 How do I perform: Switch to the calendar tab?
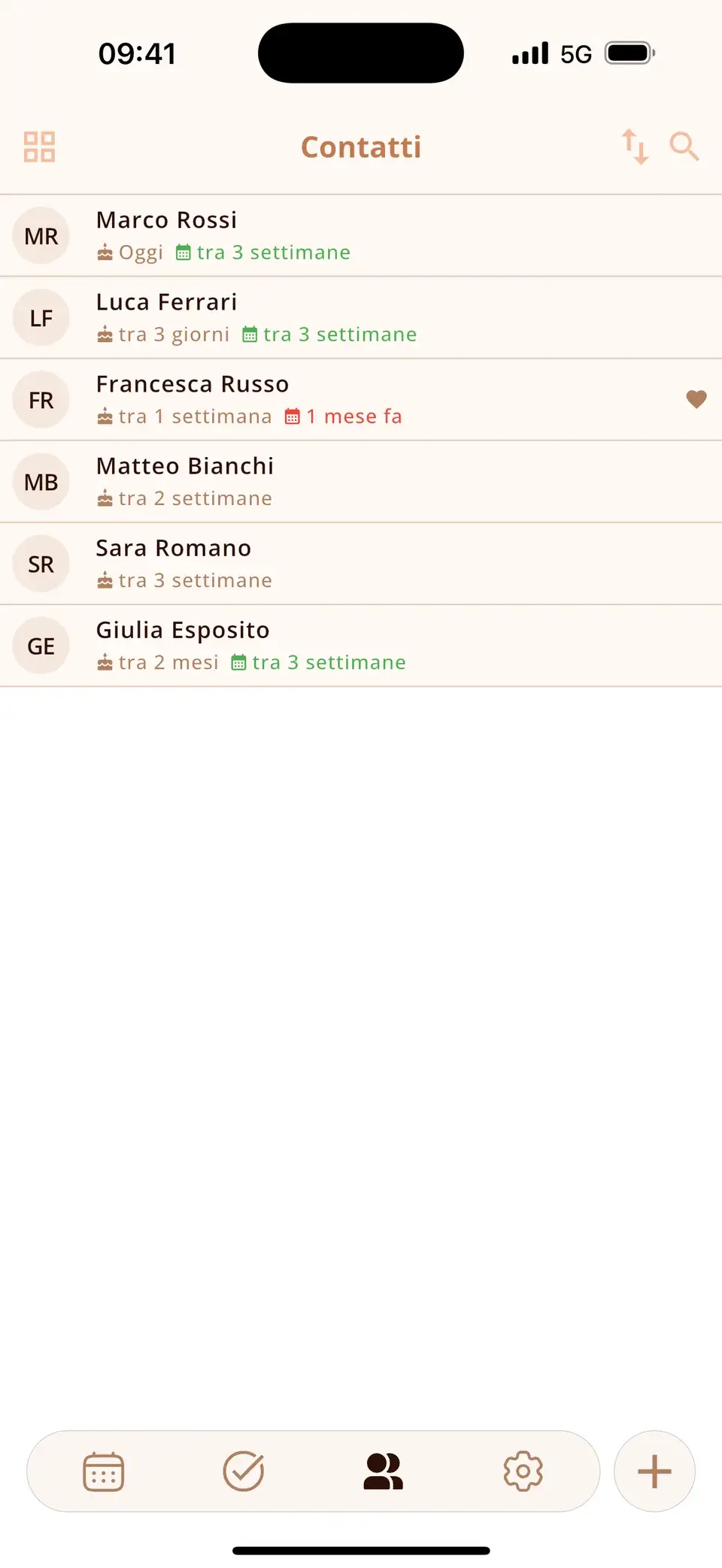tap(103, 1471)
